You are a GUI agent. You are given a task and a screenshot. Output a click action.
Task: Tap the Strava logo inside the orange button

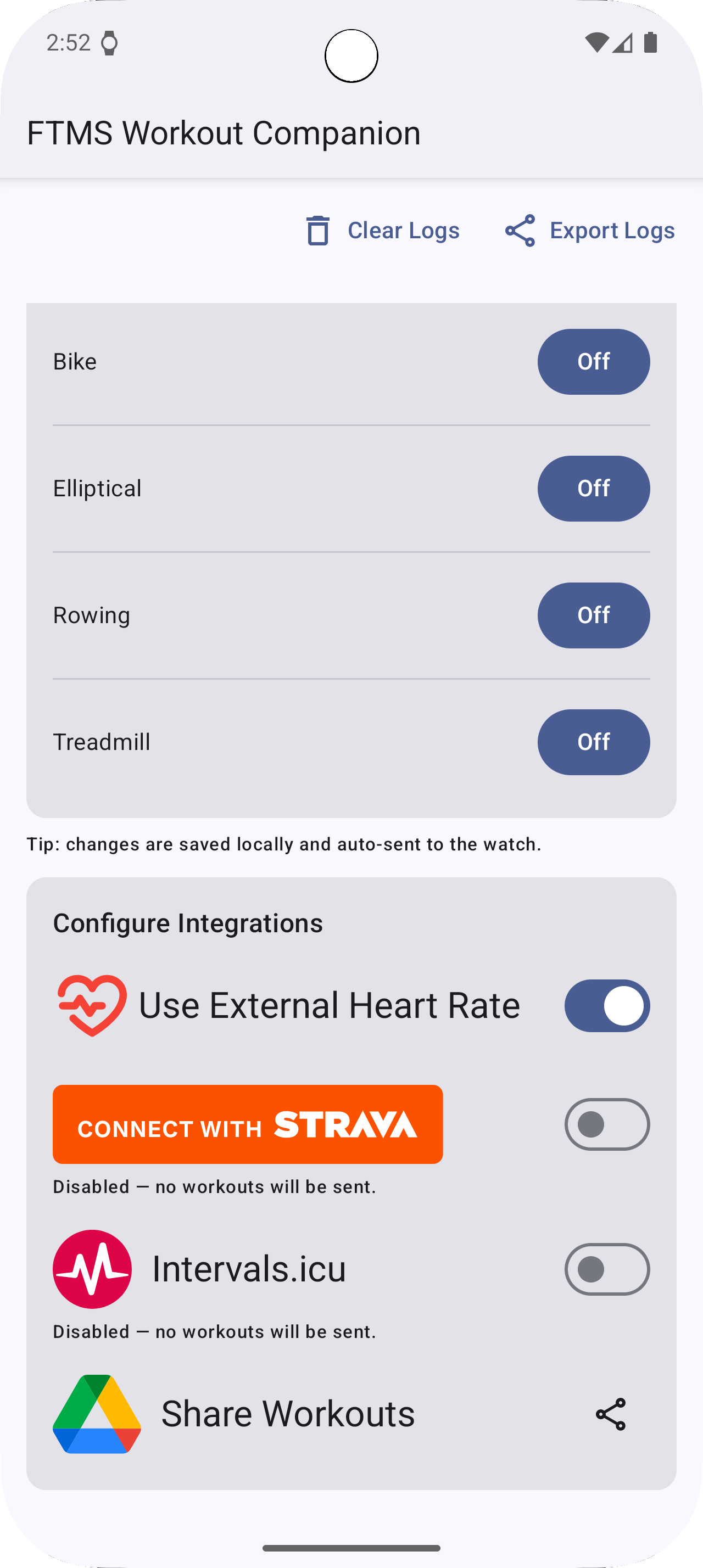click(x=345, y=1124)
